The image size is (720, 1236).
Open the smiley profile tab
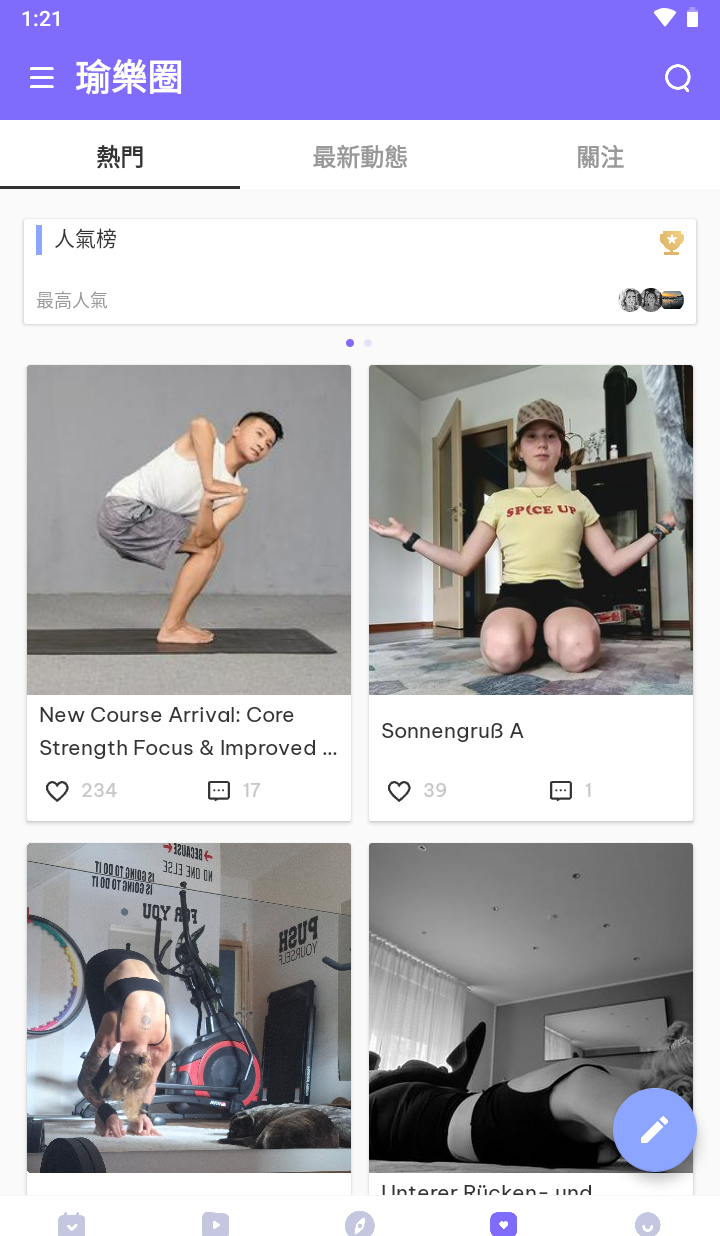click(x=648, y=1224)
